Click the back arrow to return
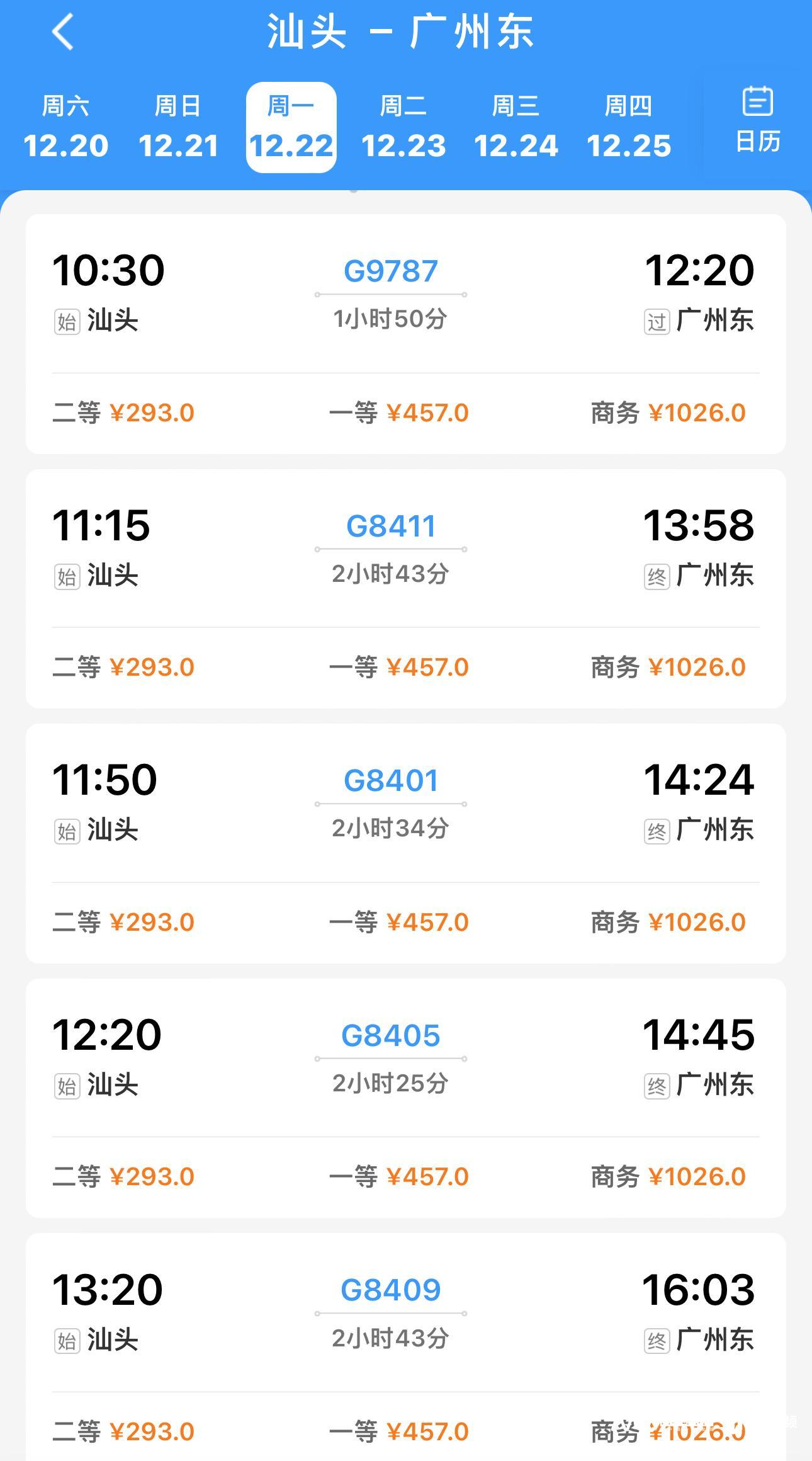Image resolution: width=812 pixels, height=1461 pixels. click(62, 31)
